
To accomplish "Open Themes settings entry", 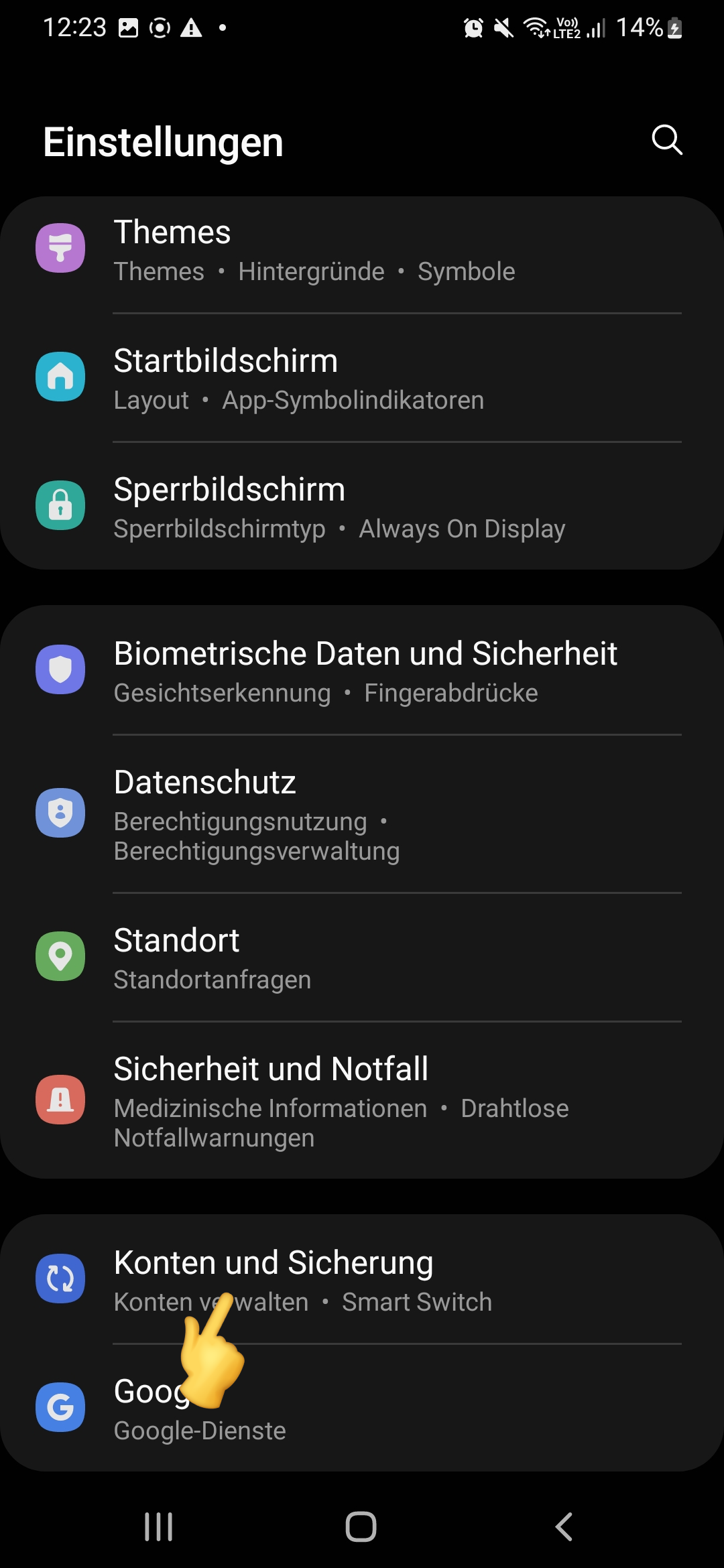I will 172,232.
